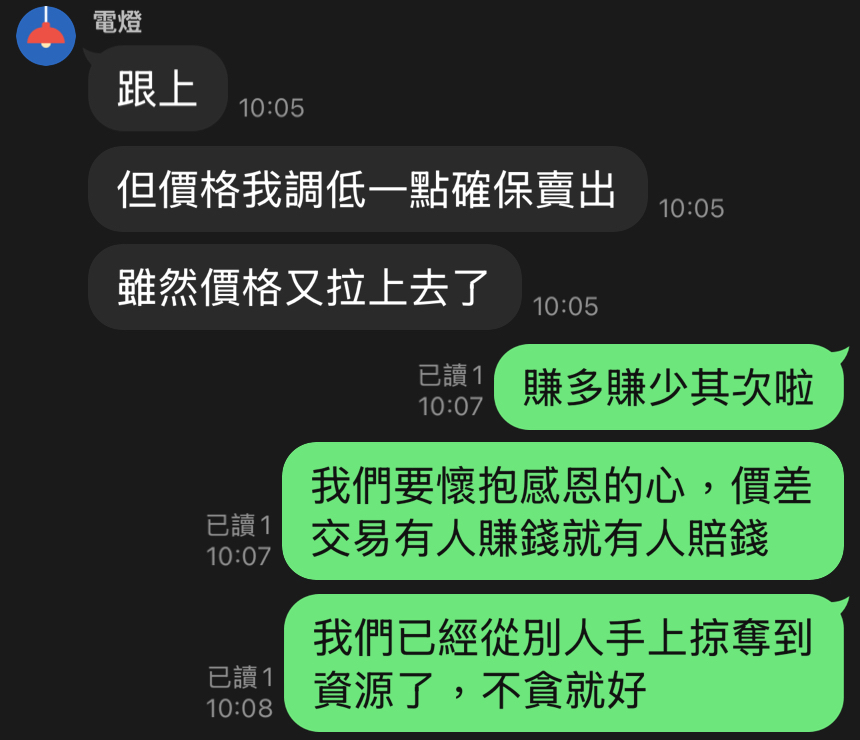Open 電燈's profile avatar
Screen dimensions: 860x740
pyautogui.click(x=46, y=36)
